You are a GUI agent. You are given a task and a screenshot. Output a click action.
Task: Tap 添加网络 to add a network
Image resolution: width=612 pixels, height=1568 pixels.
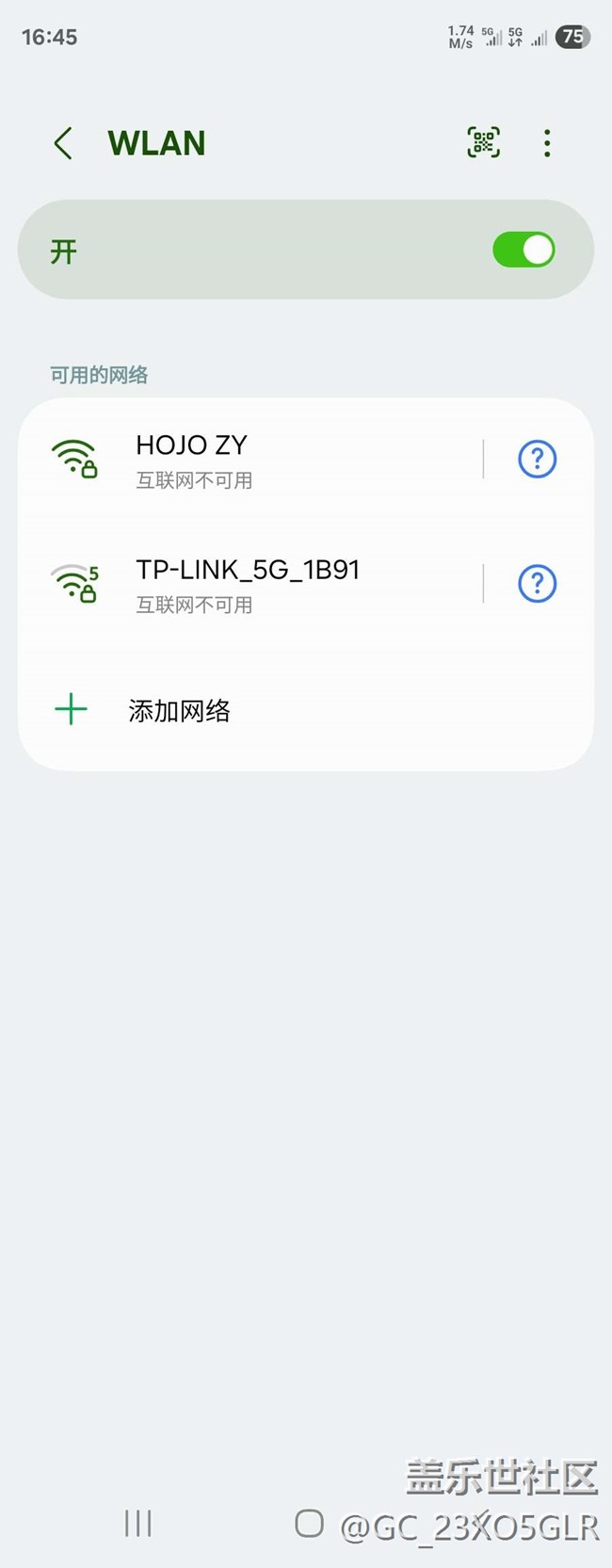tap(179, 711)
